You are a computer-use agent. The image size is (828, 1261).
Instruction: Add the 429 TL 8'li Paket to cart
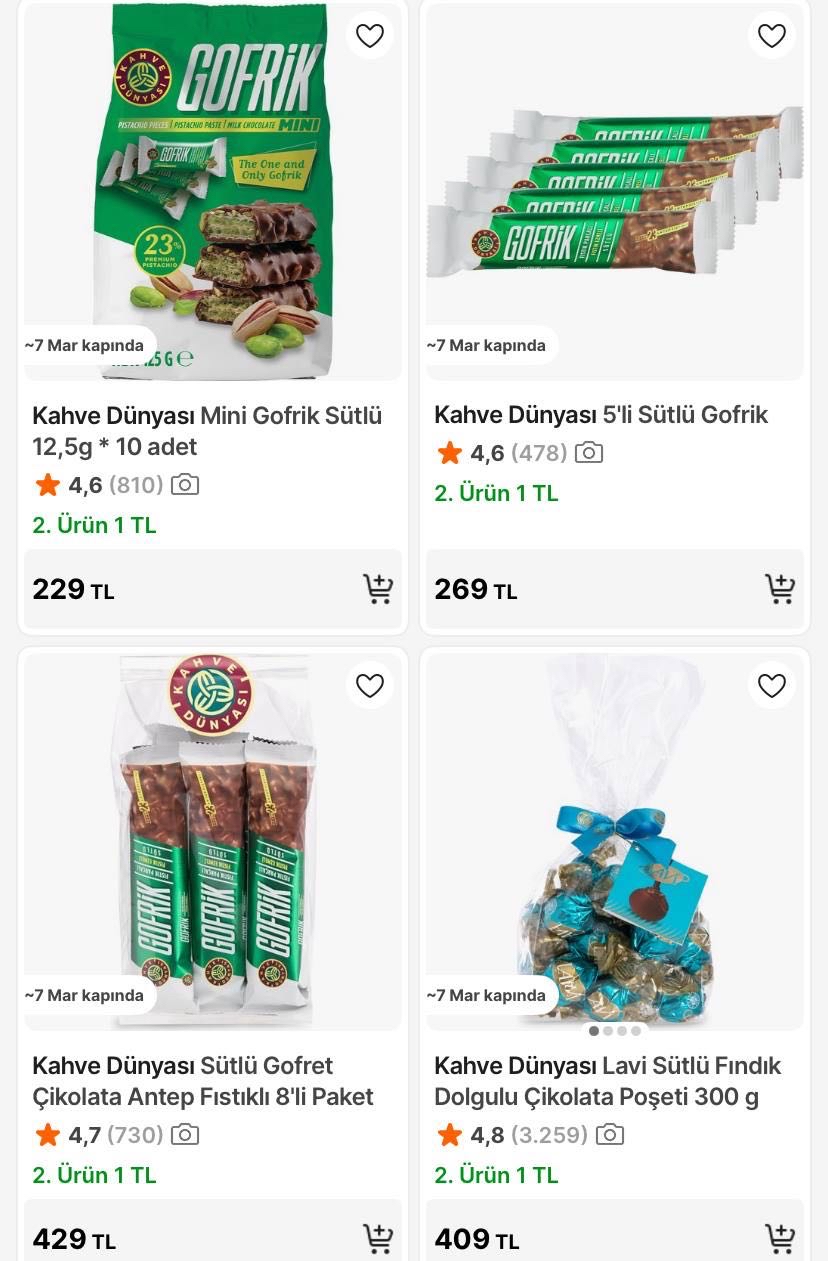click(x=378, y=1239)
